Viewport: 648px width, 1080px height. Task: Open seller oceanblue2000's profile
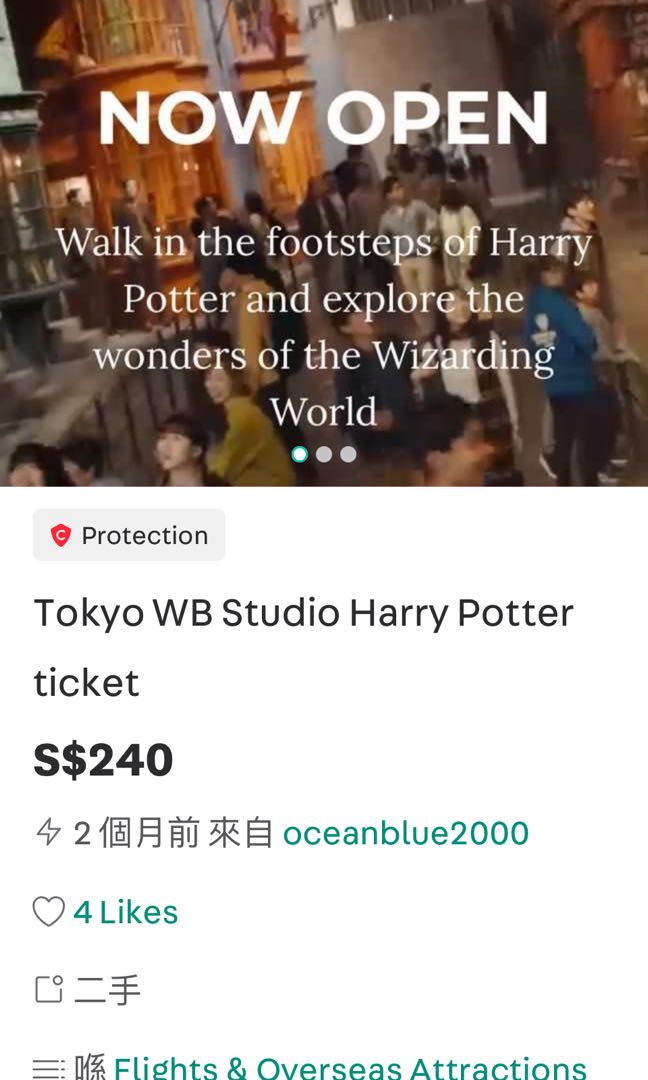[x=406, y=833]
